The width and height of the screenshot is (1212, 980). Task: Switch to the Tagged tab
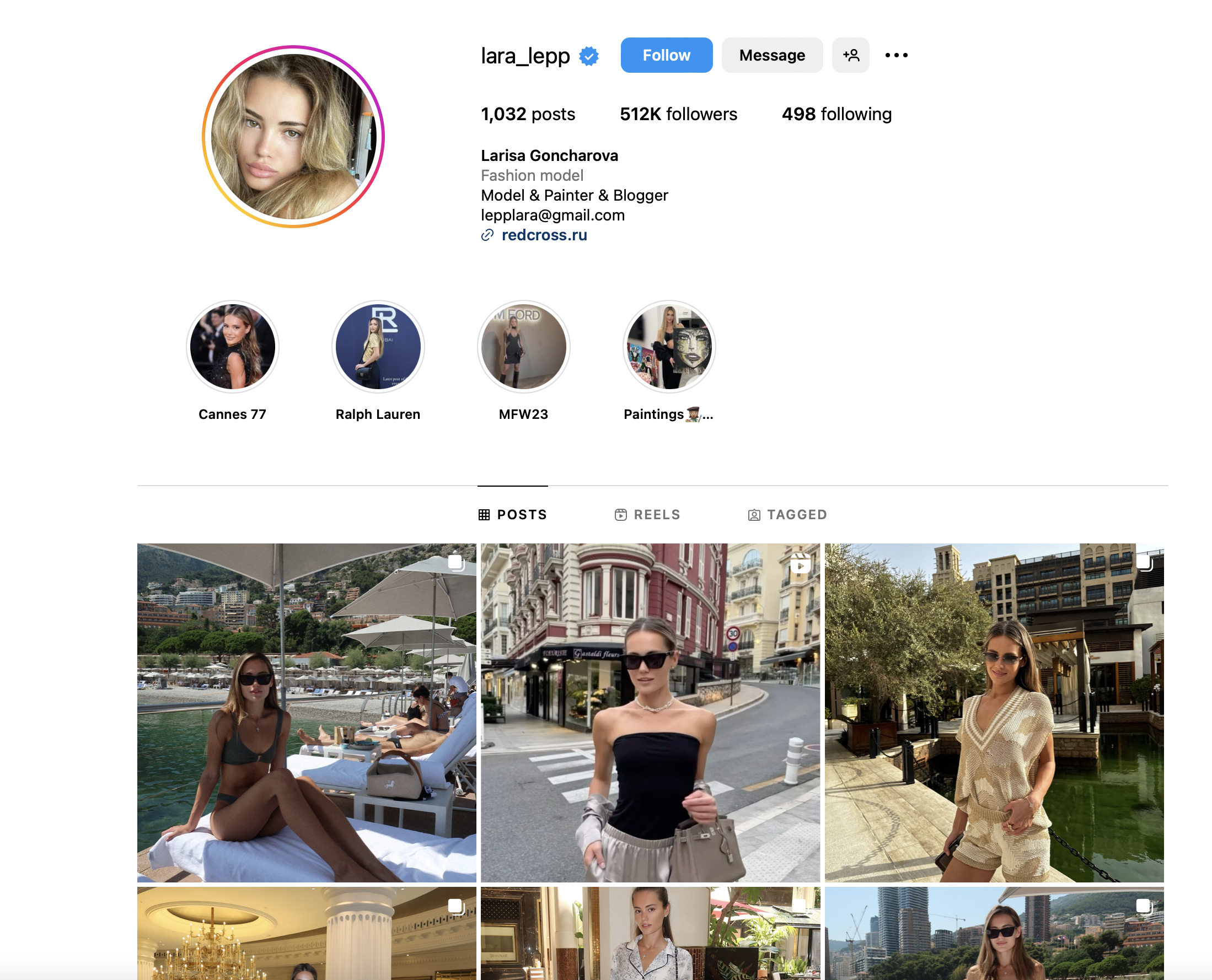tap(787, 514)
